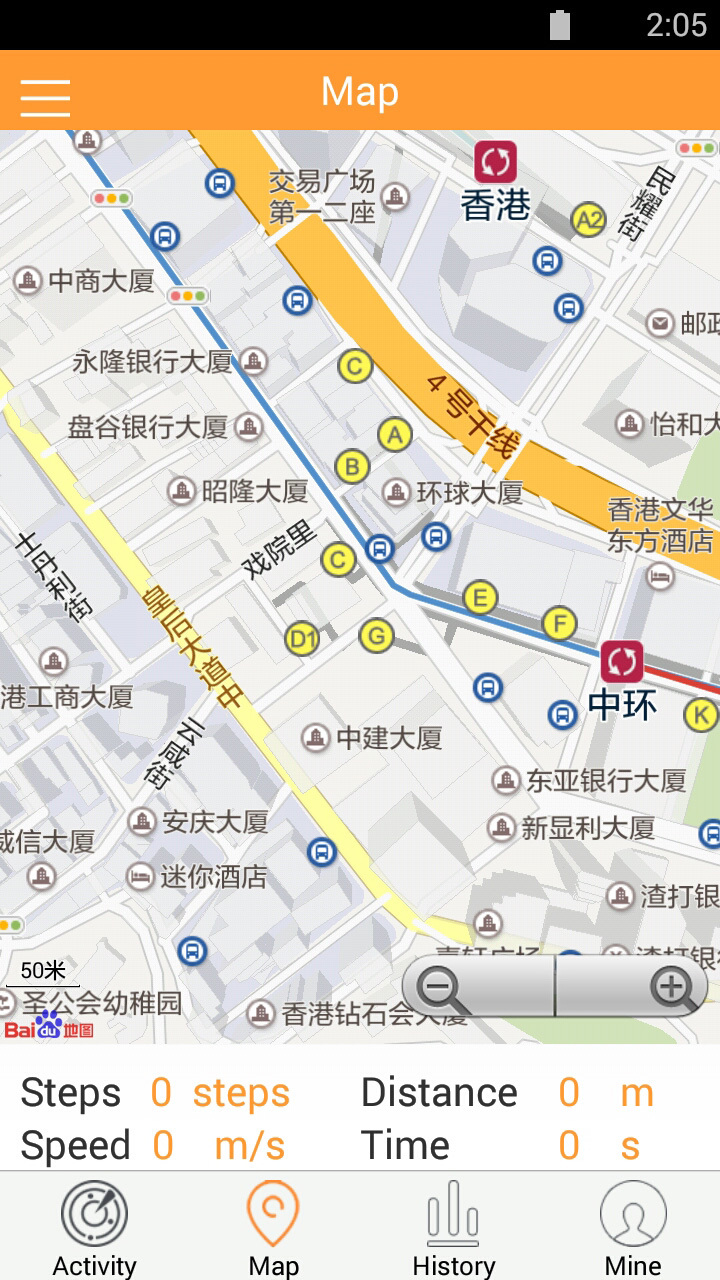The height and width of the screenshot is (1280, 720).
Task: Select the Map tab
Action: pyautogui.click(x=273, y=1228)
